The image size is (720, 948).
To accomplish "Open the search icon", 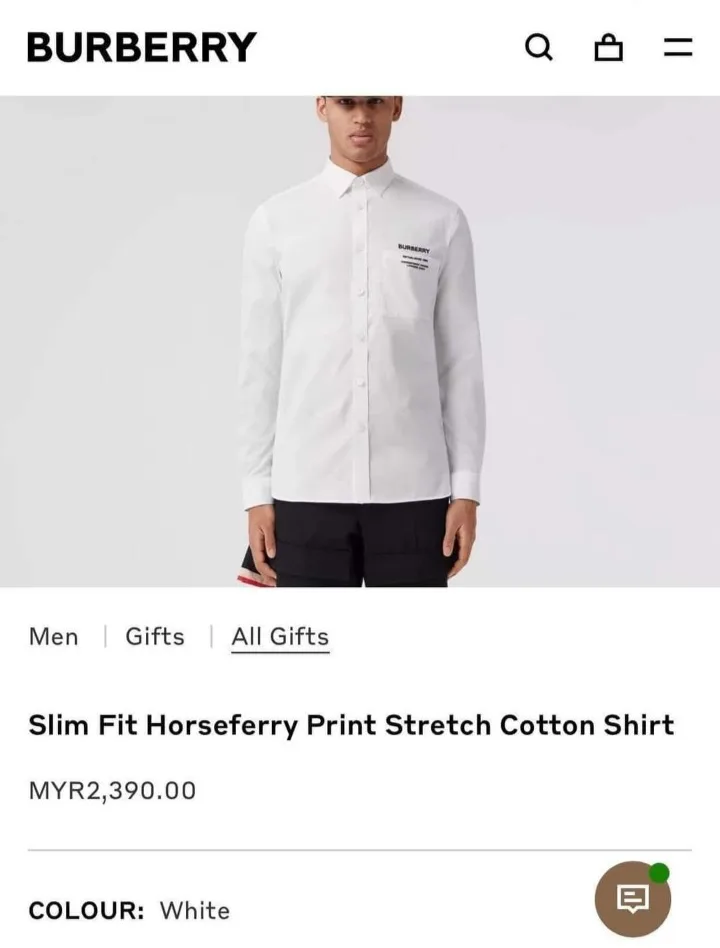I will point(539,47).
